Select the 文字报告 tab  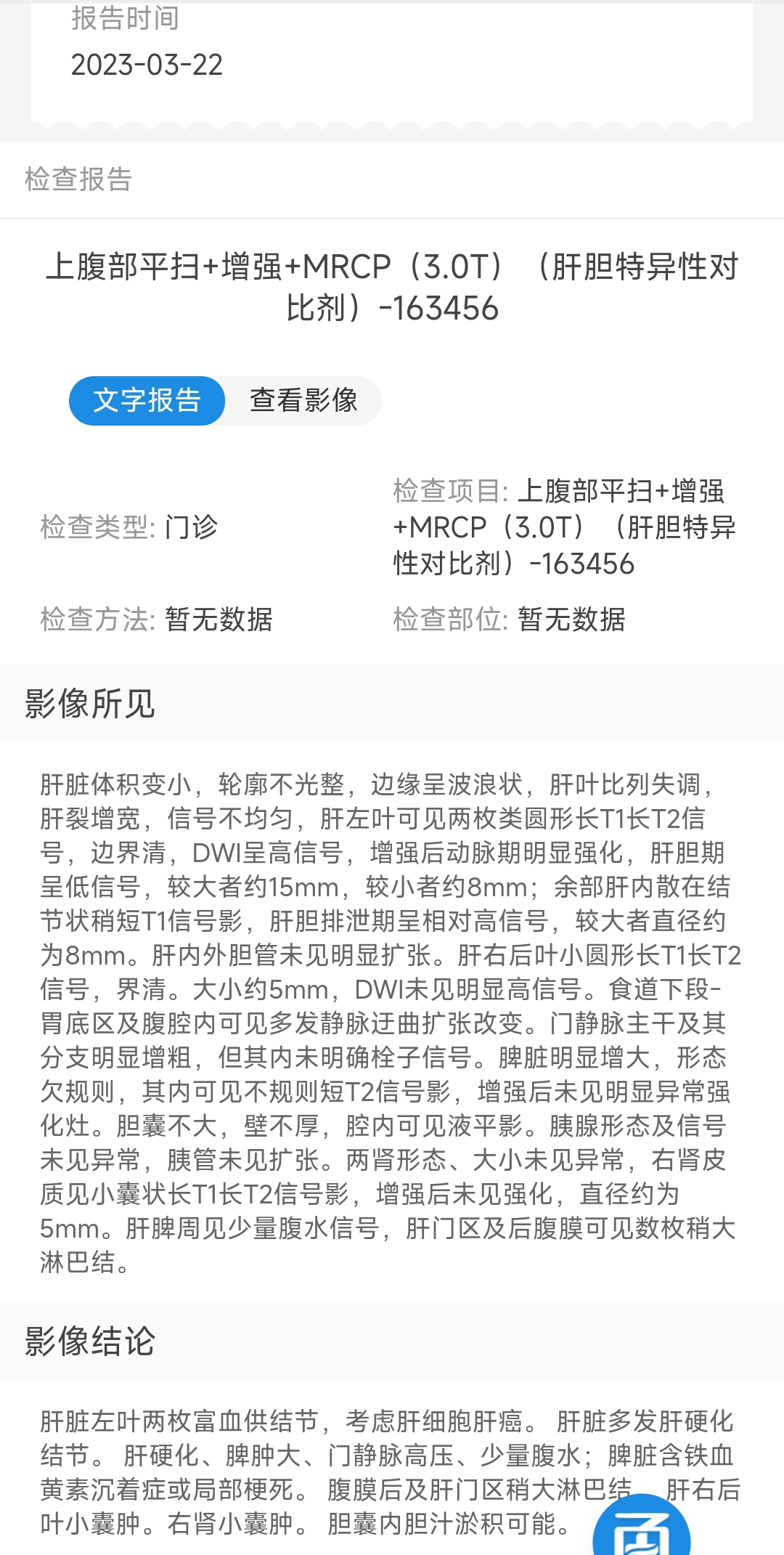pos(147,400)
